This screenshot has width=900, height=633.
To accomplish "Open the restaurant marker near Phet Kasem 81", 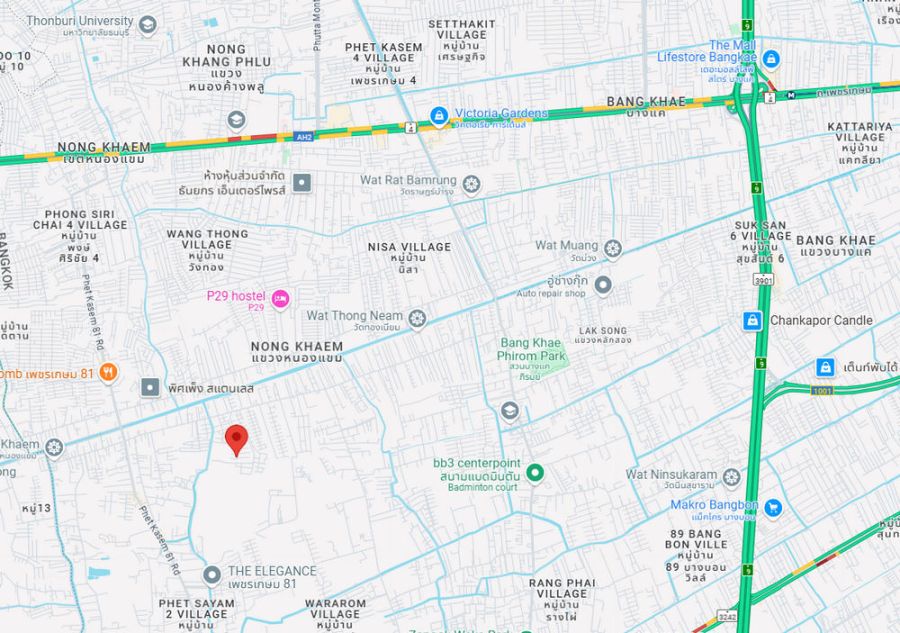I will click(108, 373).
